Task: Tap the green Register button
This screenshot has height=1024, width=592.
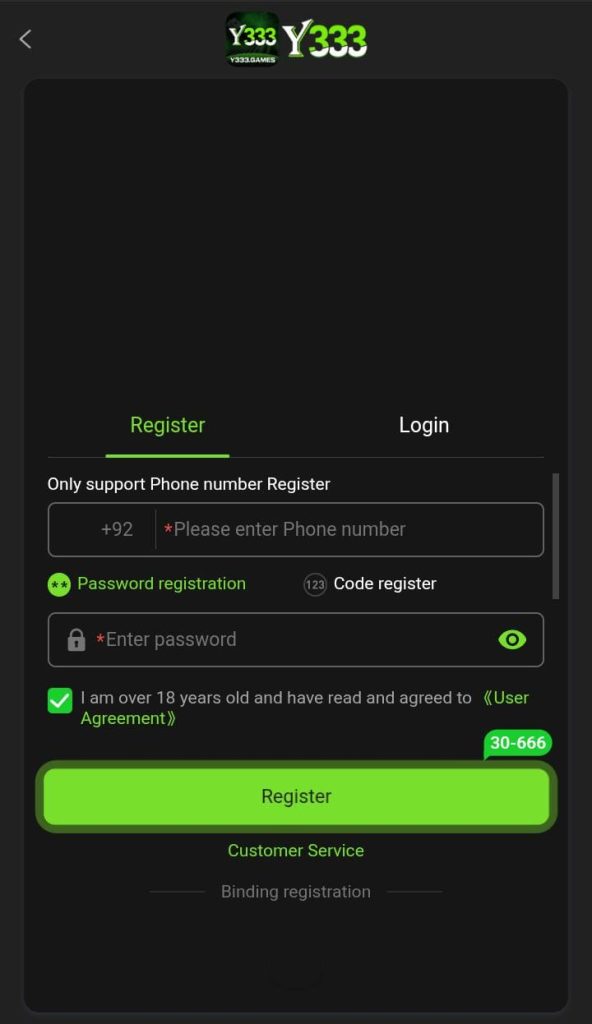Action: click(x=296, y=796)
